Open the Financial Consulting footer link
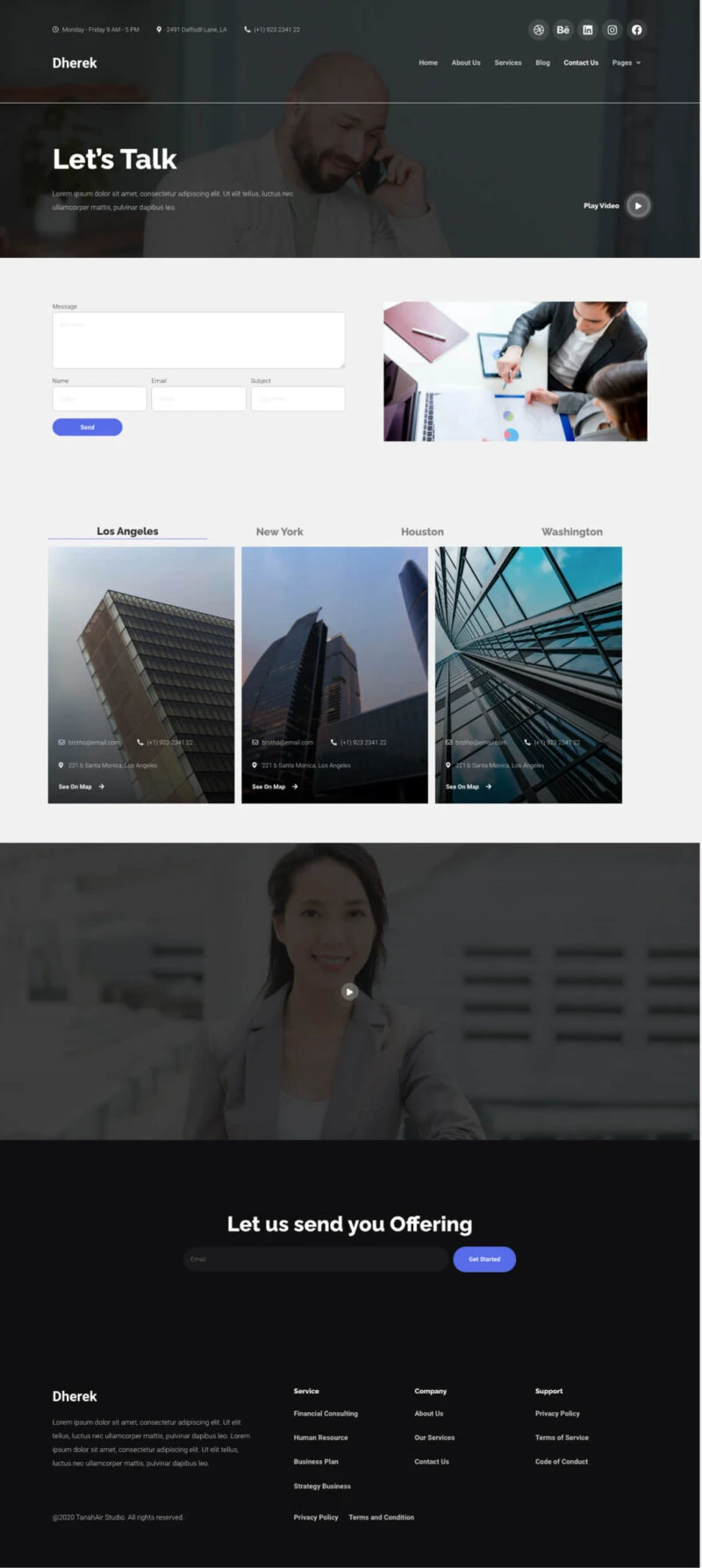Viewport: 702px width, 1568px height. (x=326, y=1414)
